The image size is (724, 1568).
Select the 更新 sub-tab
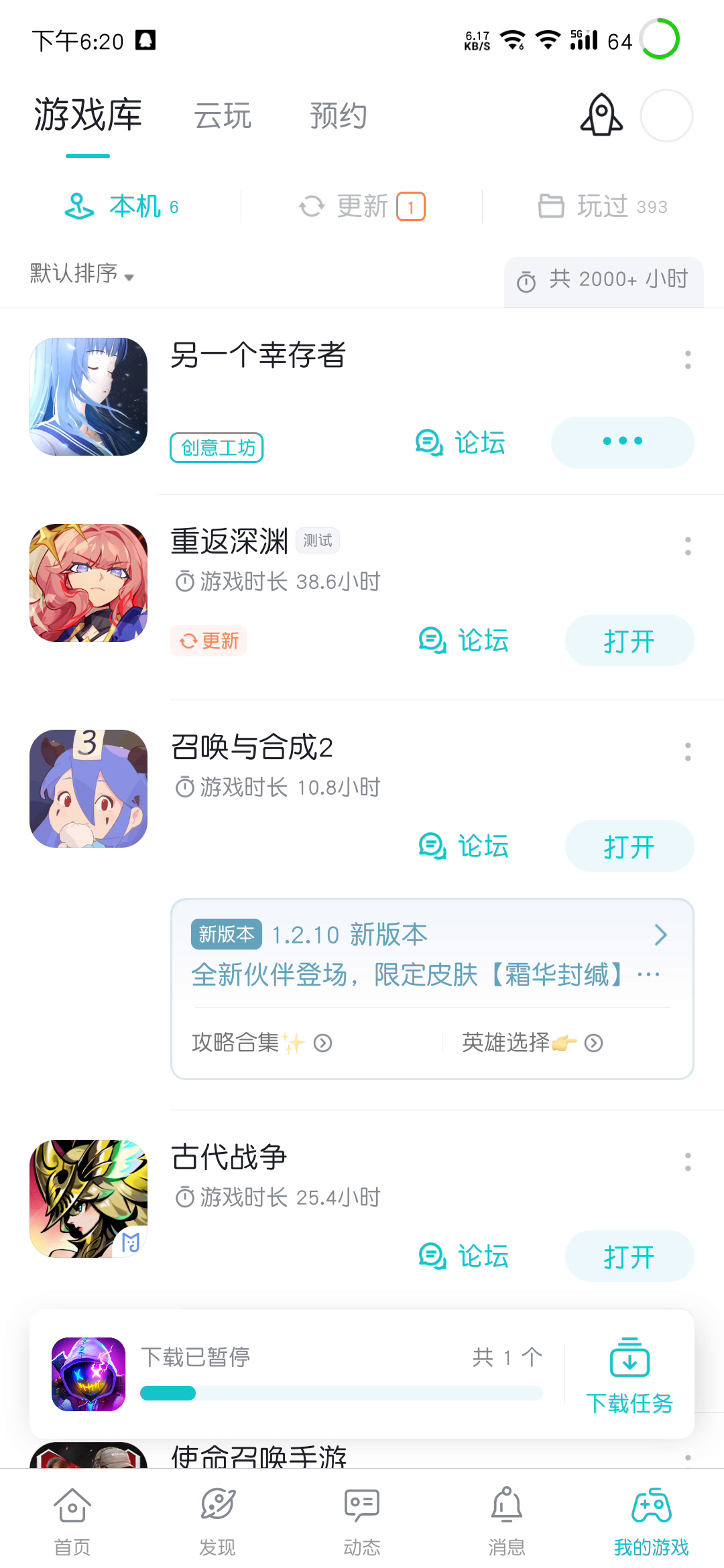coord(362,206)
